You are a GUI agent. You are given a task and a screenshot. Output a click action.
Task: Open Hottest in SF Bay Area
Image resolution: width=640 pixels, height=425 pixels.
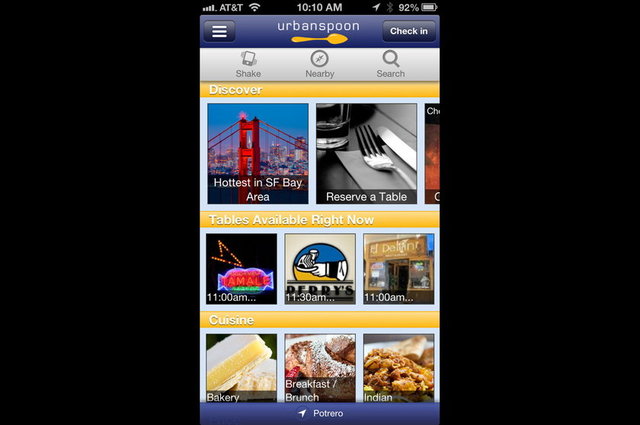(258, 153)
